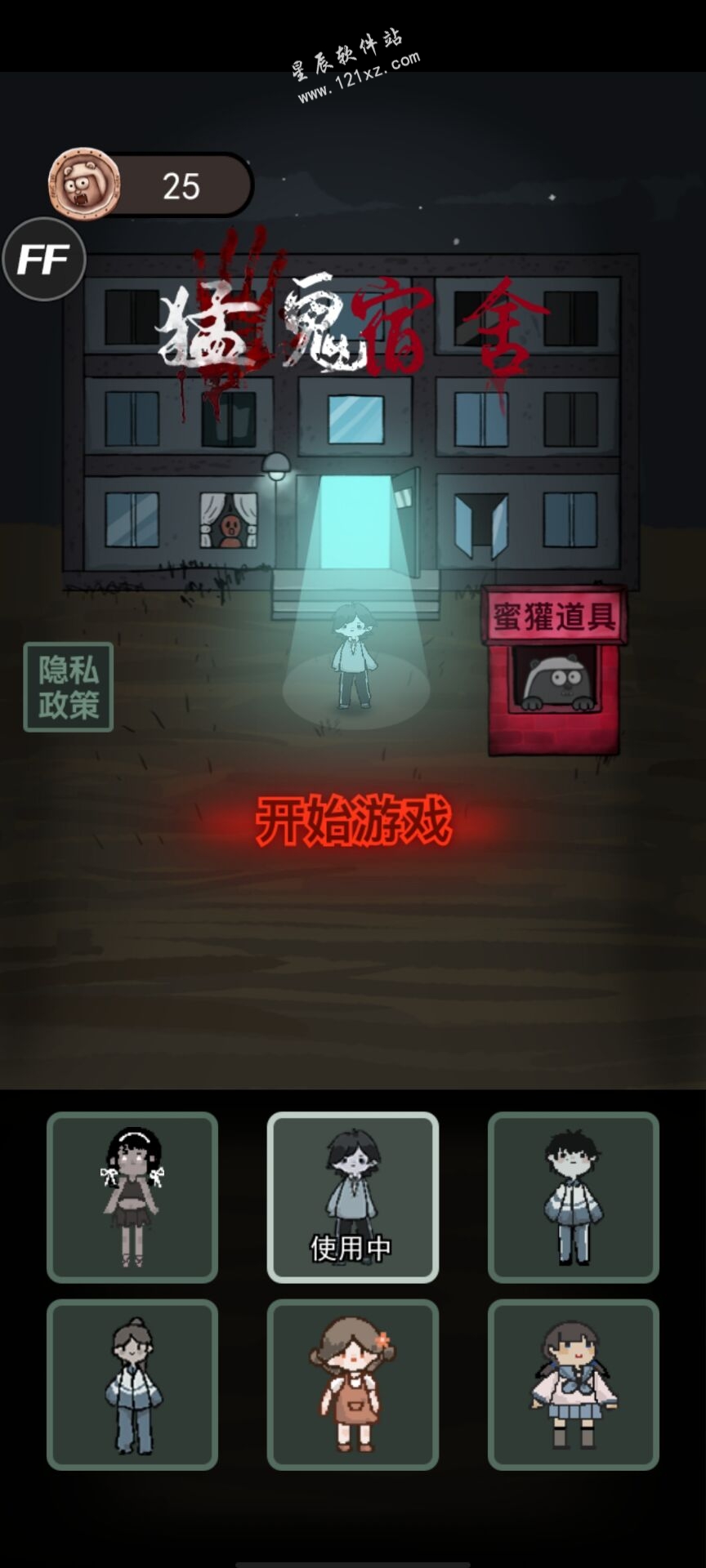706x1568 pixels.
Task: Select the 使用中 character currently in use
Action: 353,1197
